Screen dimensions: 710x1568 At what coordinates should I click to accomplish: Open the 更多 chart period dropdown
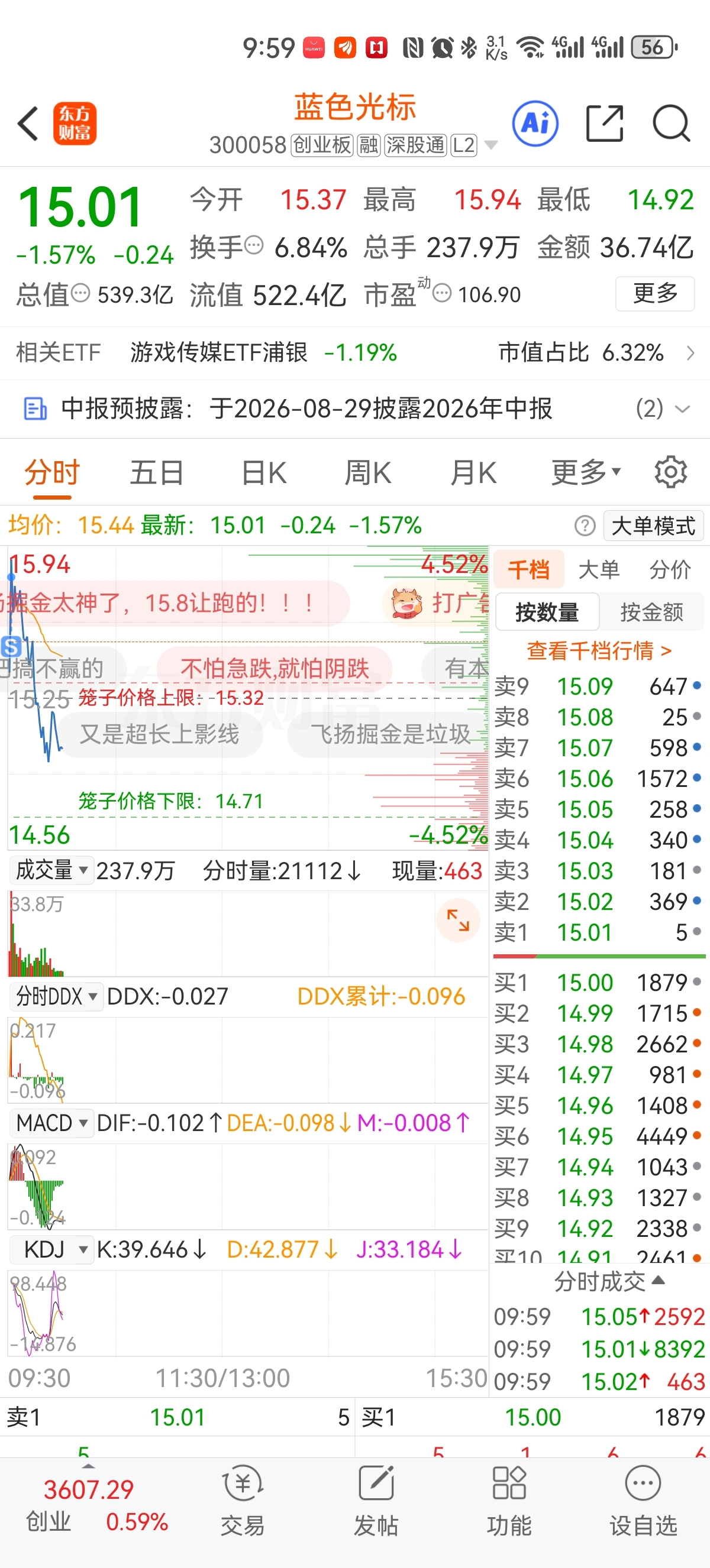pyautogui.click(x=585, y=473)
